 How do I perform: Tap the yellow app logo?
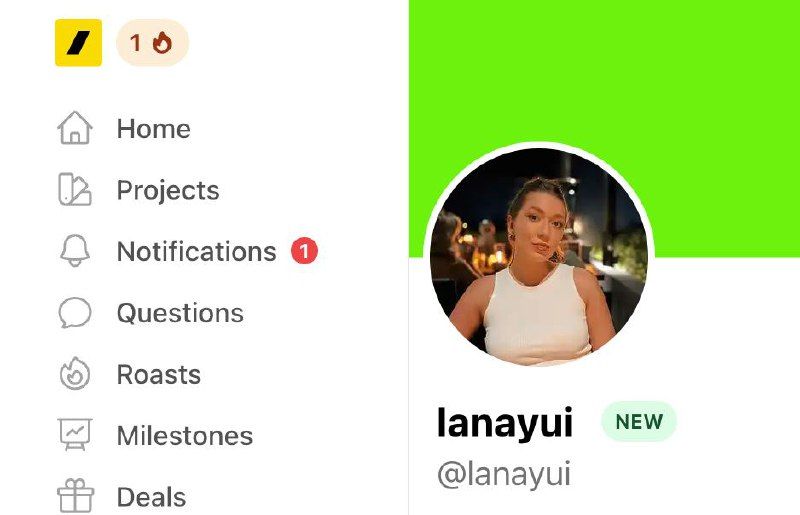[78, 43]
